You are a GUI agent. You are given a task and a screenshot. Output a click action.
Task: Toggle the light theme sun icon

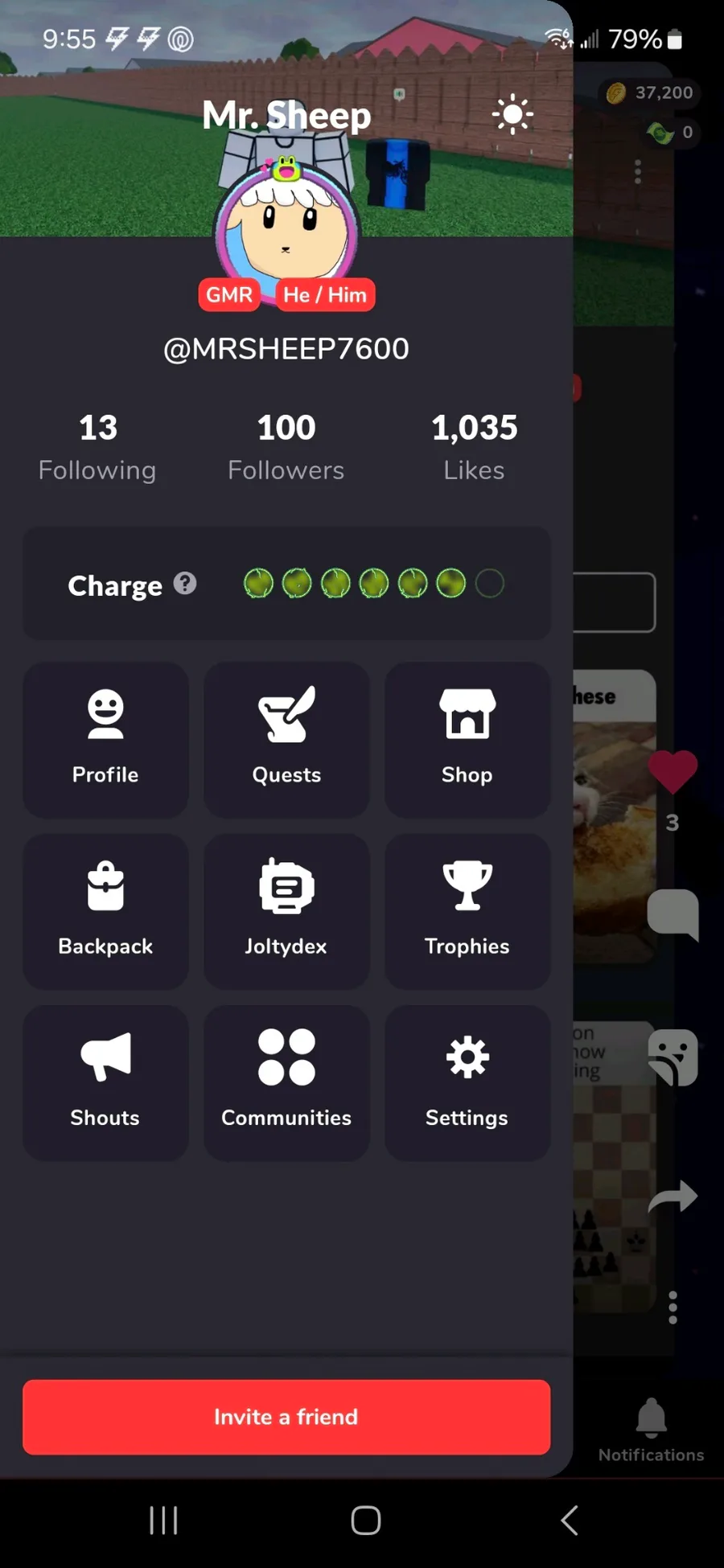pyautogui.click(x=512, y=115)
